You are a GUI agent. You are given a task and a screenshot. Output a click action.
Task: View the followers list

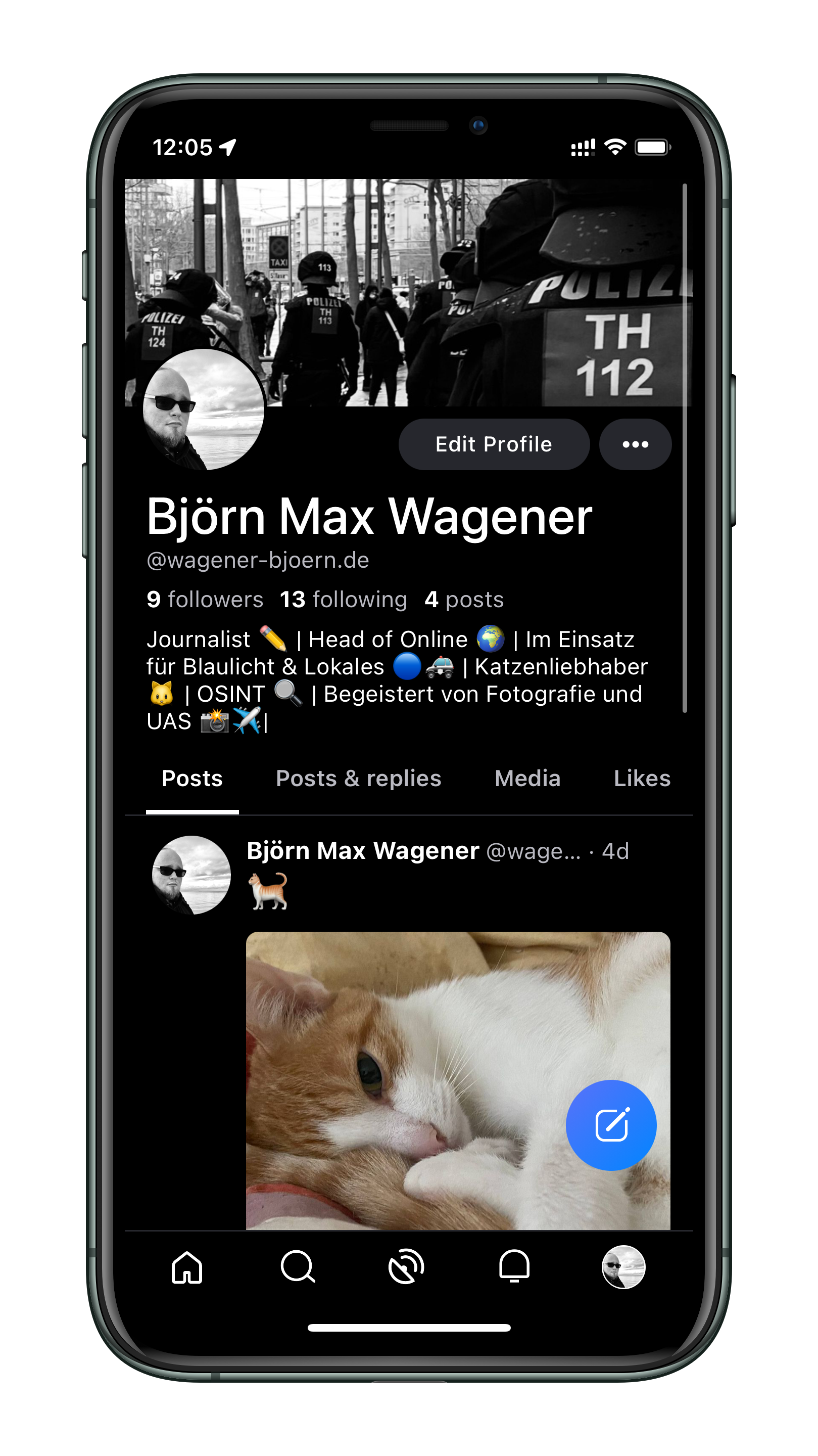(x=205, y=599)
